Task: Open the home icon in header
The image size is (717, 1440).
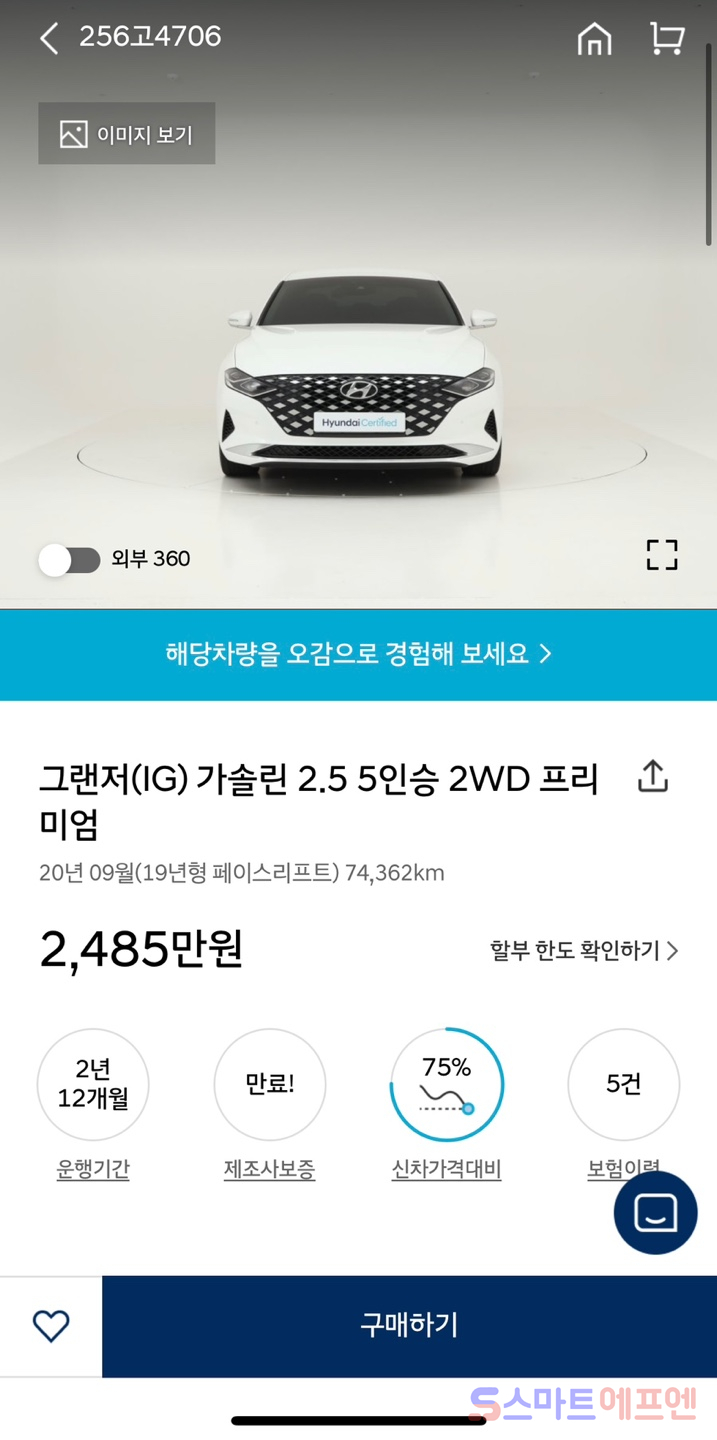Action: (594, 39)
